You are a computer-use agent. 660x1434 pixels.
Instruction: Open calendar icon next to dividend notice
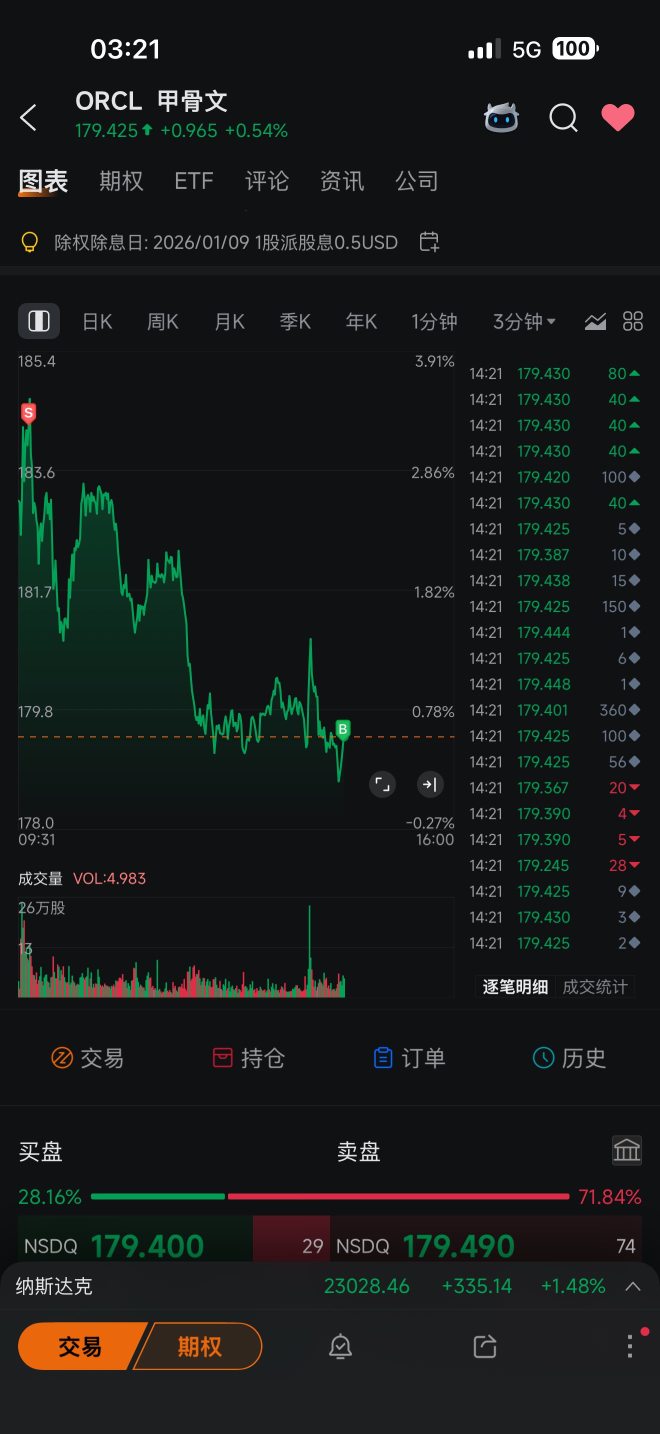pyautogui.click(x=429, y=242)
